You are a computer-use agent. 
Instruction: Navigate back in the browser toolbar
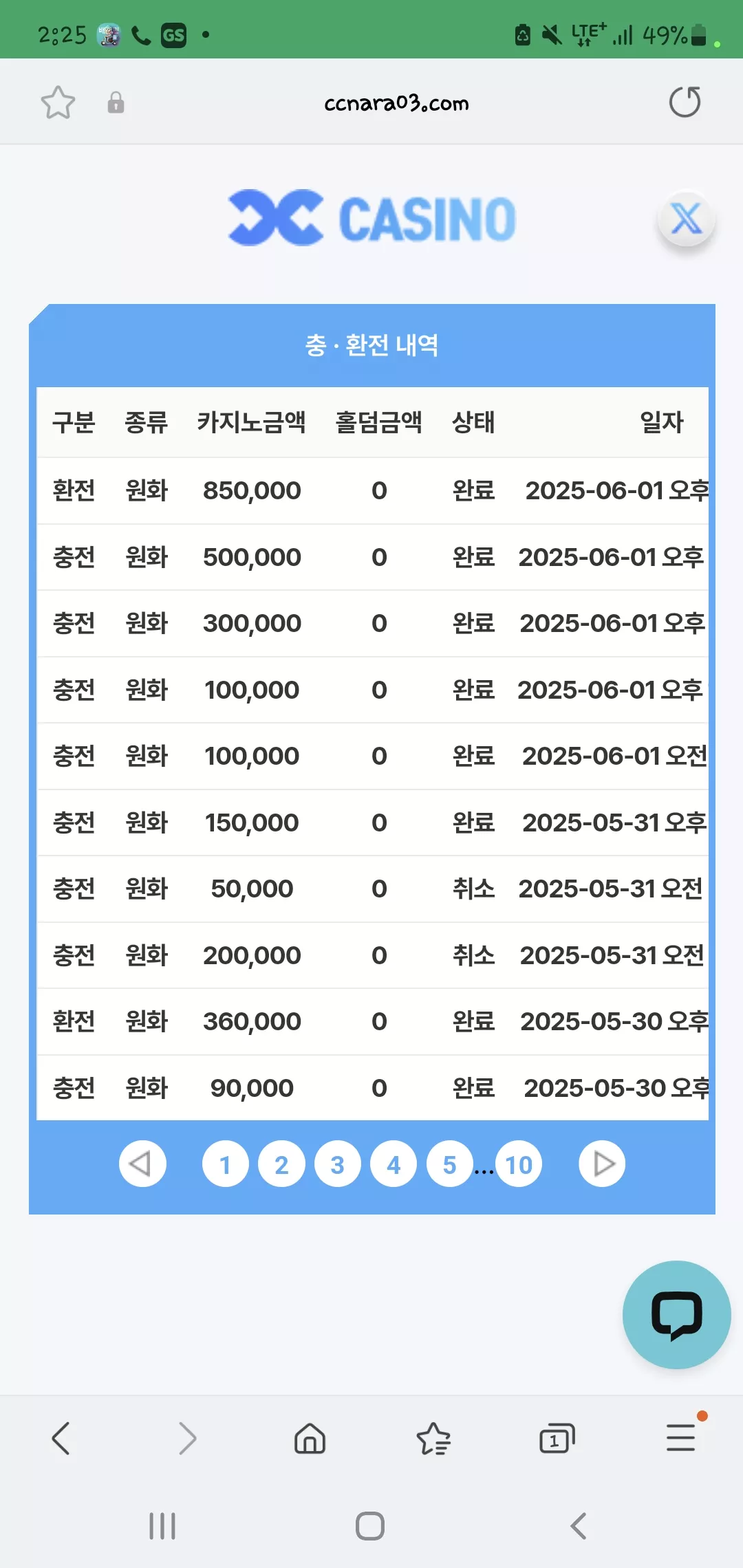click(61, 1438)
